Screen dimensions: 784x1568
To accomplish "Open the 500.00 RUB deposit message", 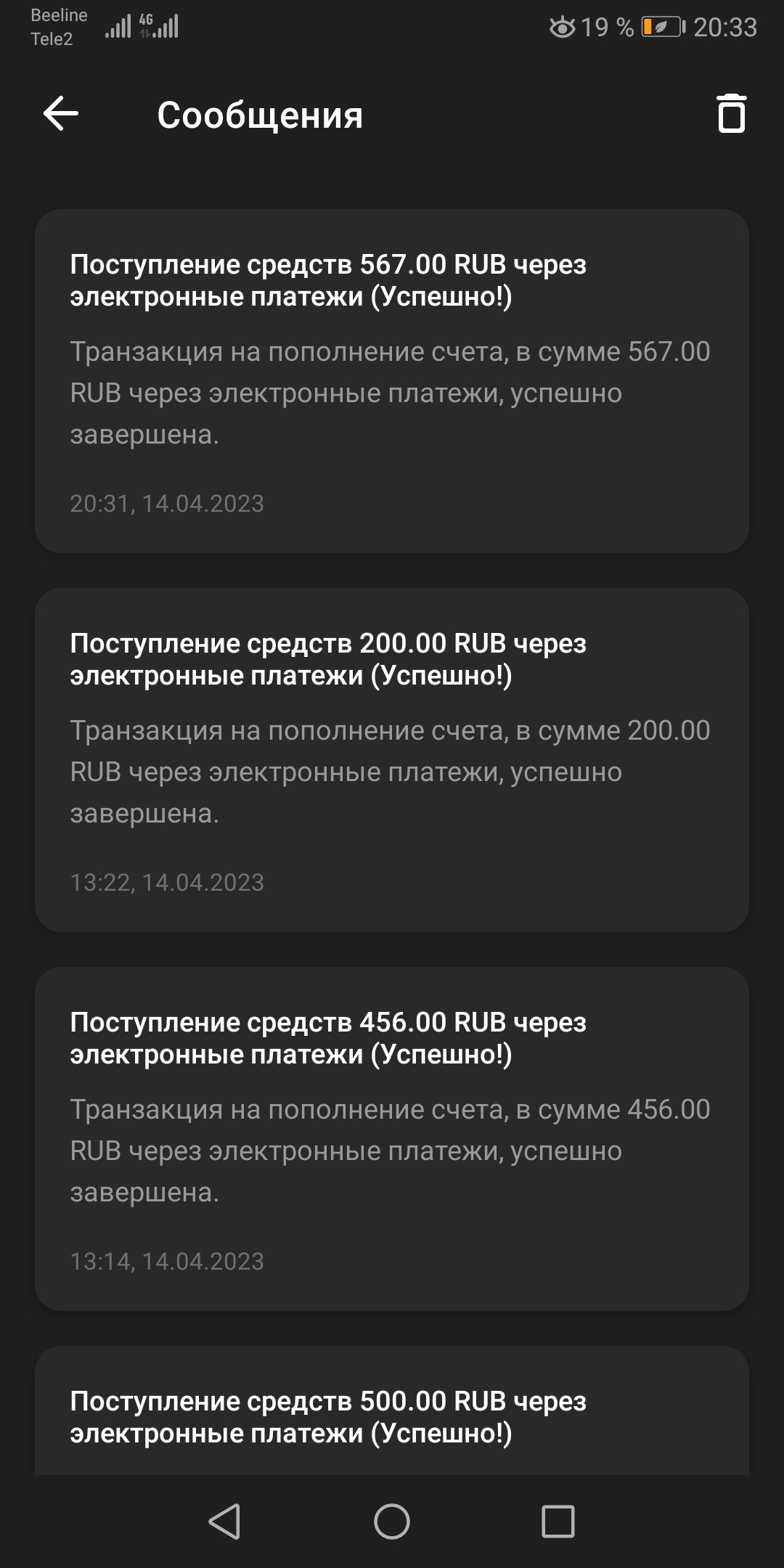I will pos(392,1416).
